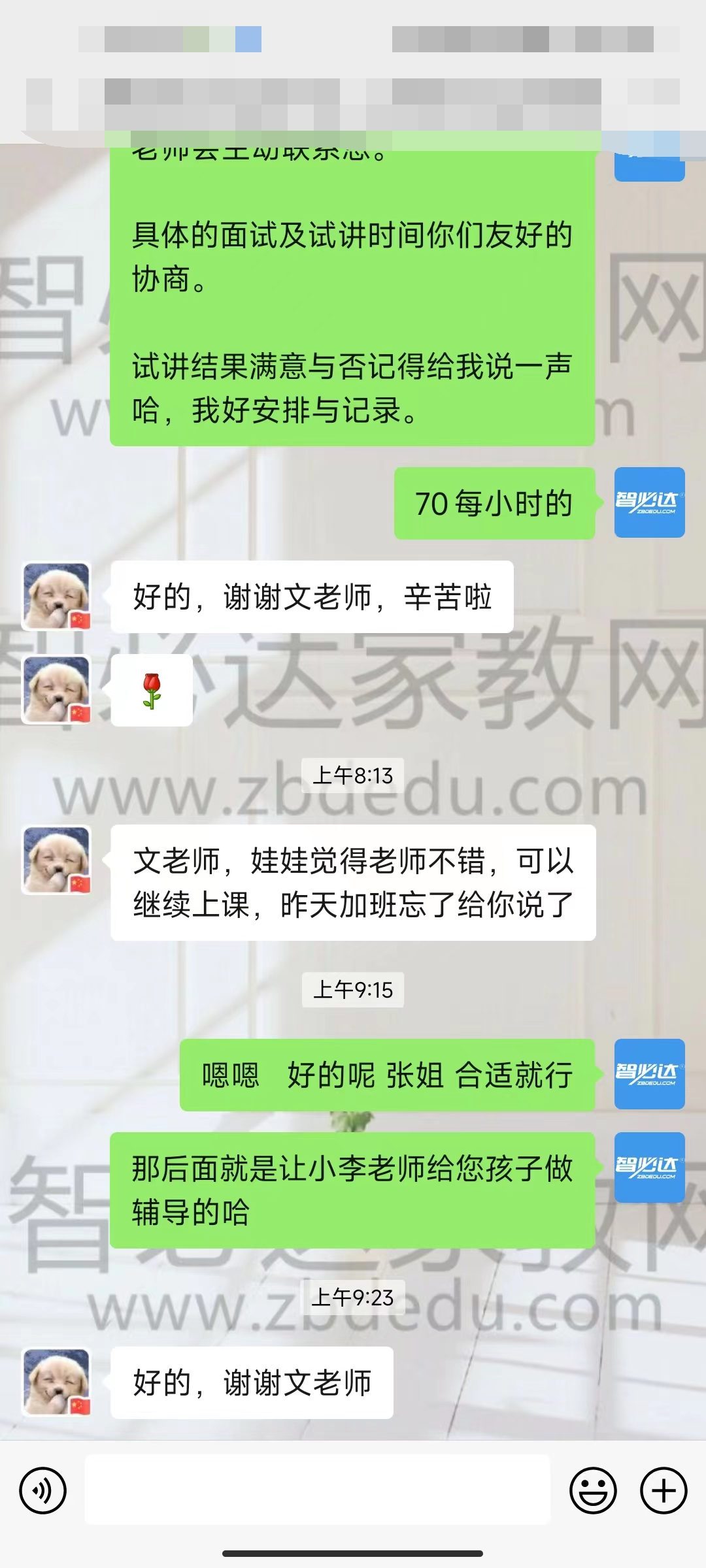Screen dimensions: 706x1568
Task: Switch to voice message input
Action: coord(43,1490)
